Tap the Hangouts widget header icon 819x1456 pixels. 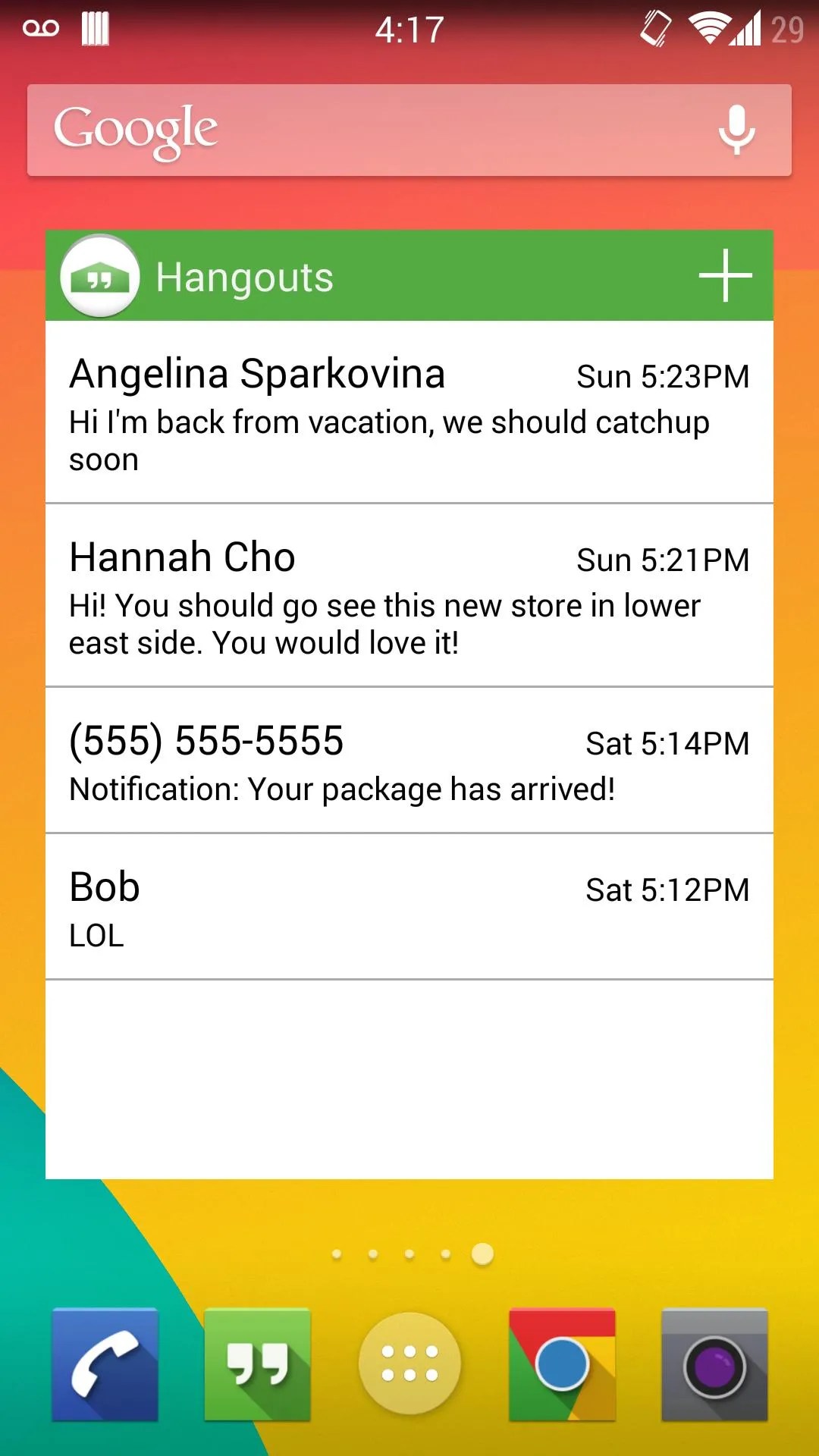99,275
